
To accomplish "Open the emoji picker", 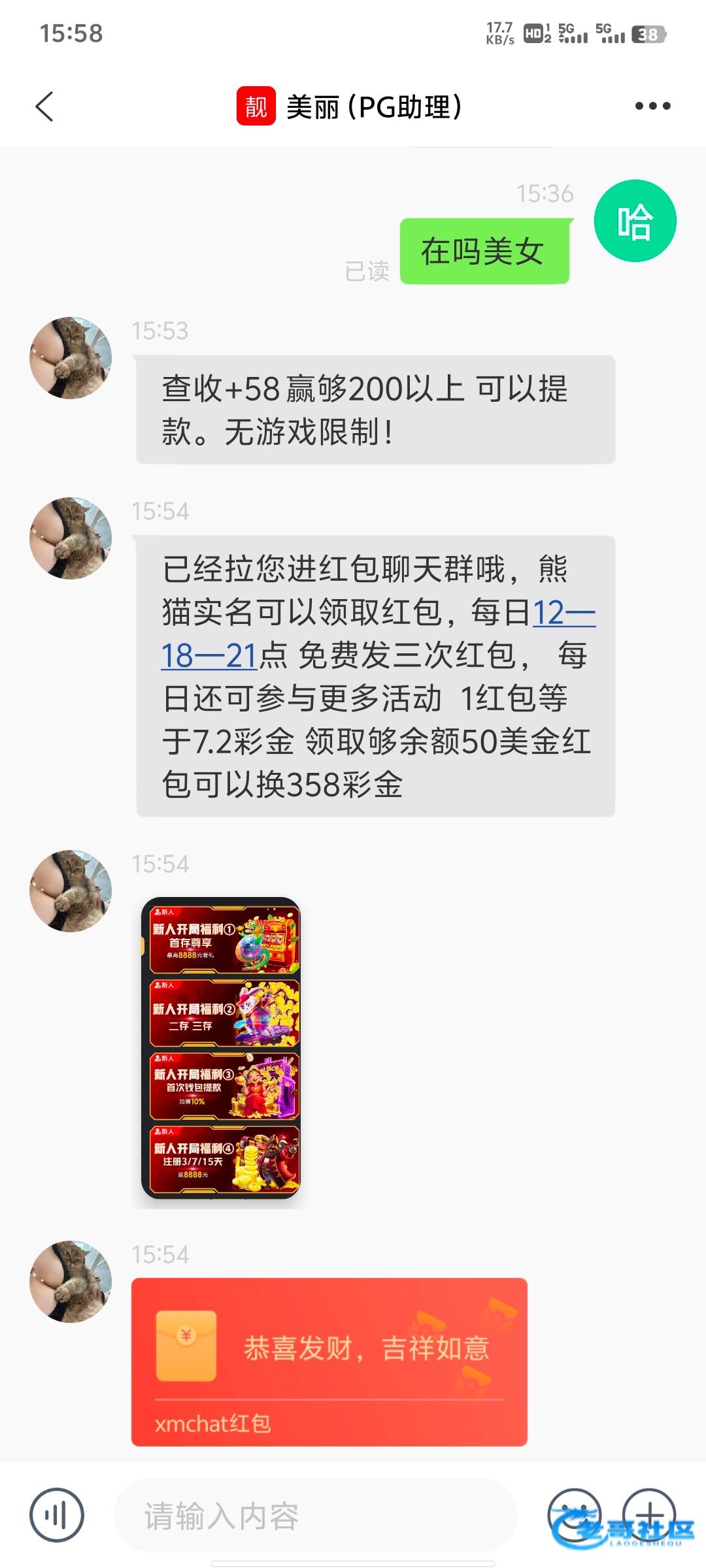I will click(574, 1514).
